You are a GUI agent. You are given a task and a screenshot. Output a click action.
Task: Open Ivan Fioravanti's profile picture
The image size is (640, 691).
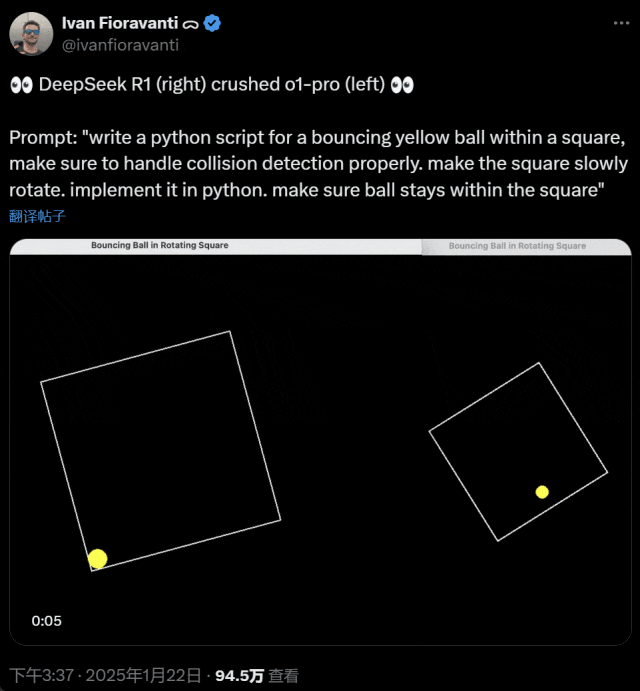(32, 34)
